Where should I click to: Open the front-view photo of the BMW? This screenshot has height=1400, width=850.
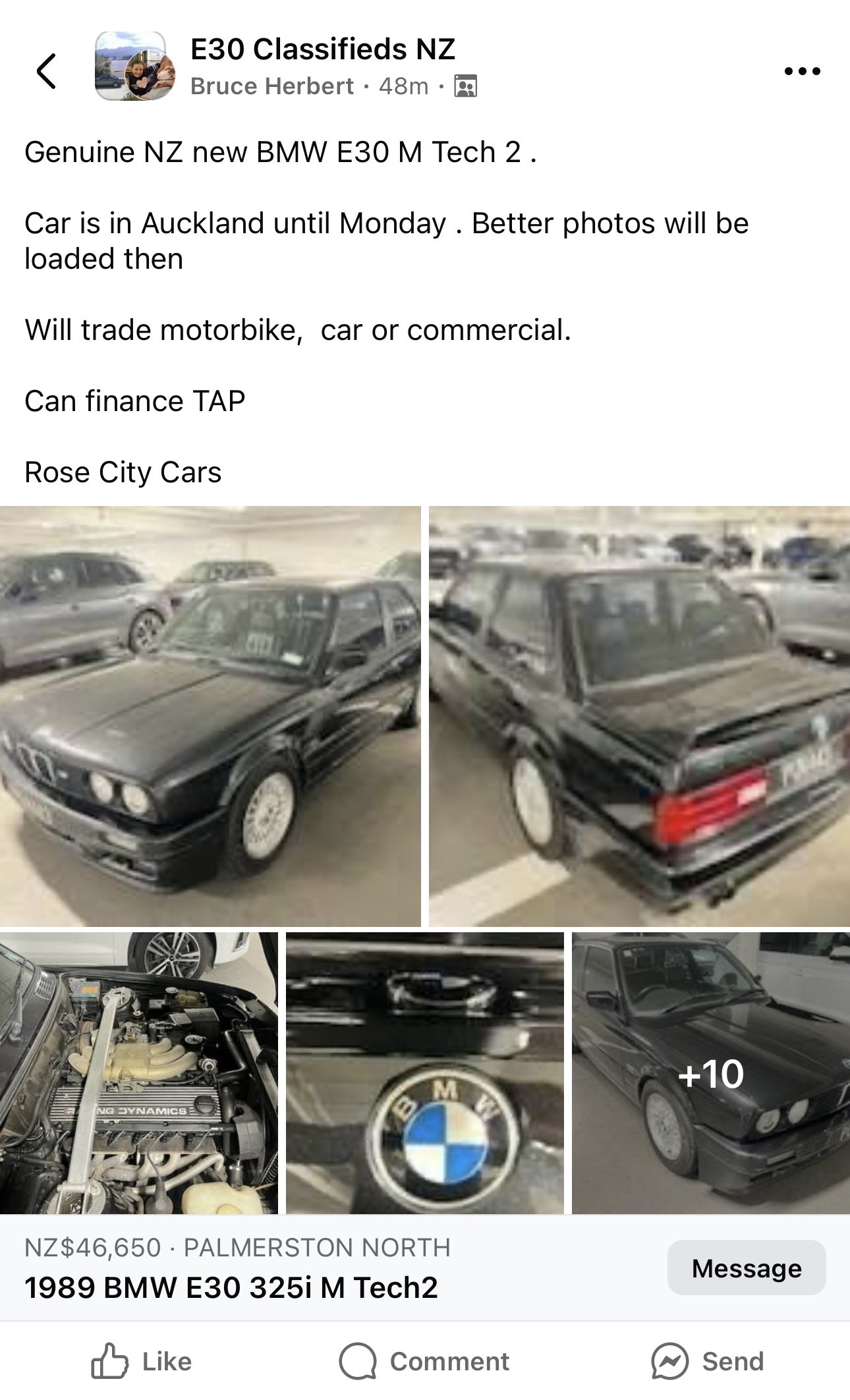coord(210,716)
